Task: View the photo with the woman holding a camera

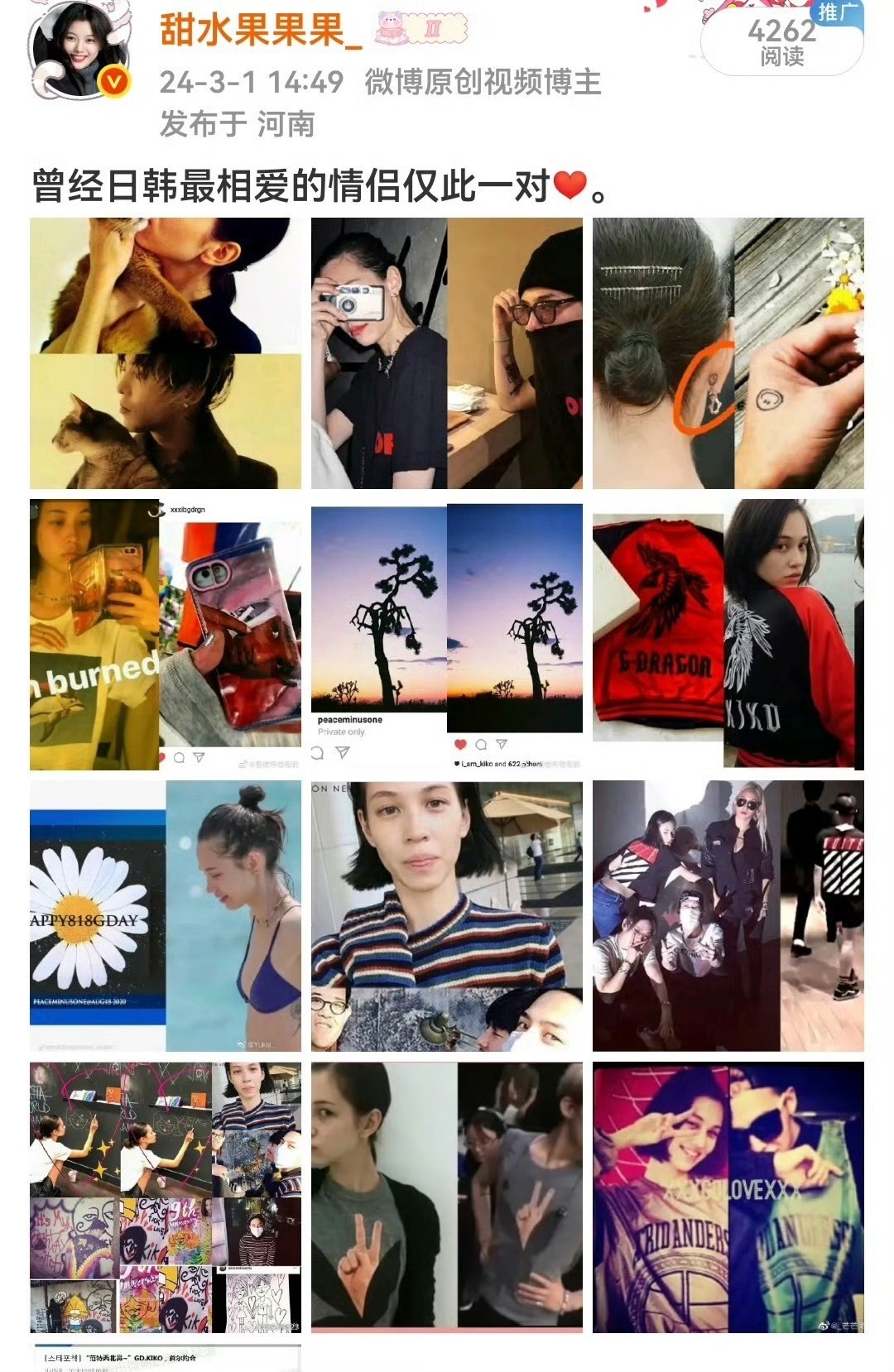Action: (x=446, y=353)
